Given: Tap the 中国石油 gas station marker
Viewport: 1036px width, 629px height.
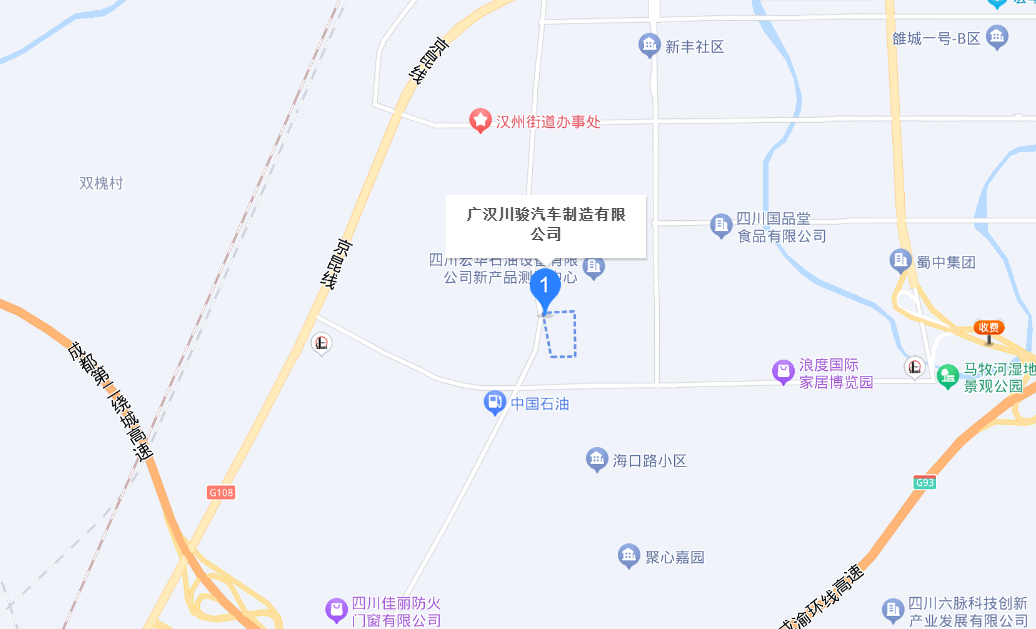Looking at the screenshot, I should click(x=495, y=403).
